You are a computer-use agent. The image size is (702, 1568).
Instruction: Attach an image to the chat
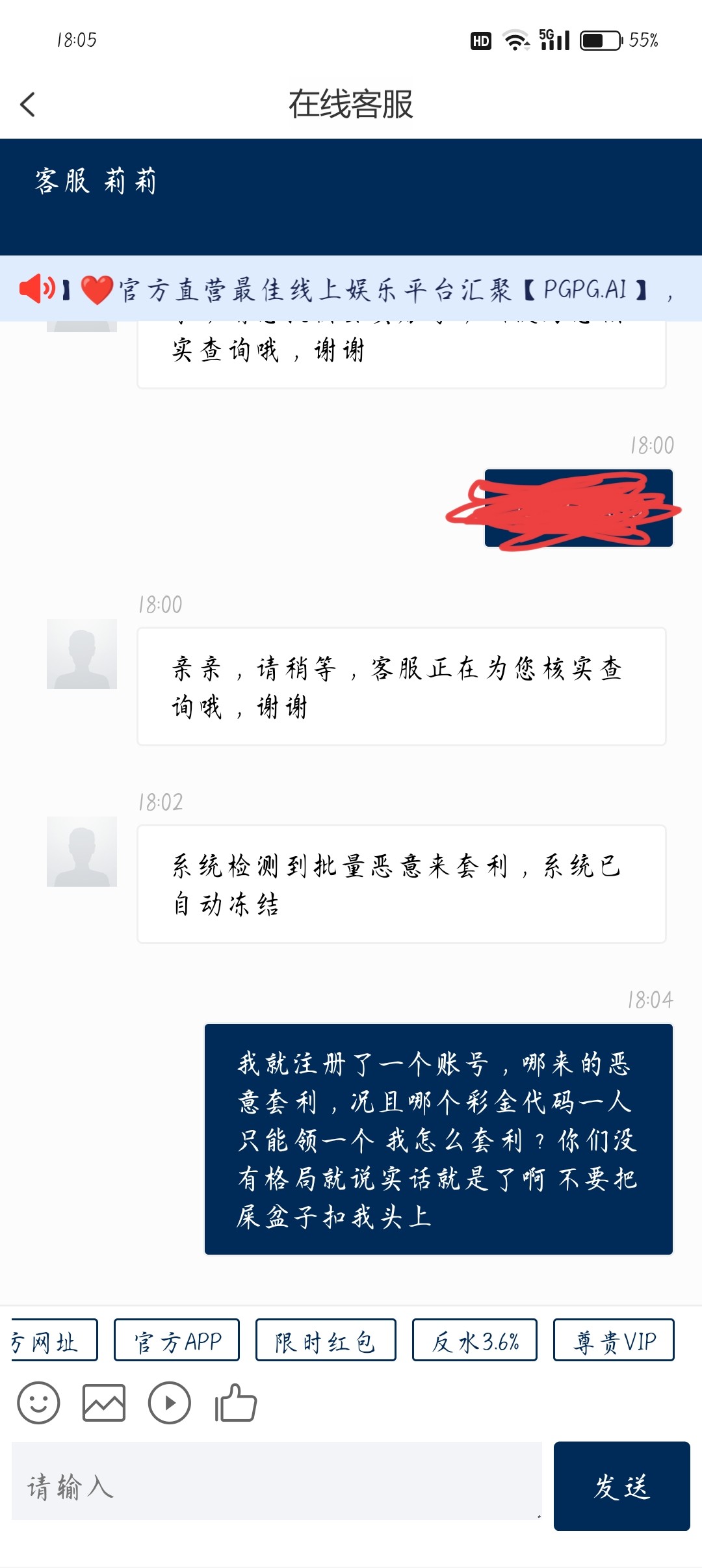[104, 1402]
